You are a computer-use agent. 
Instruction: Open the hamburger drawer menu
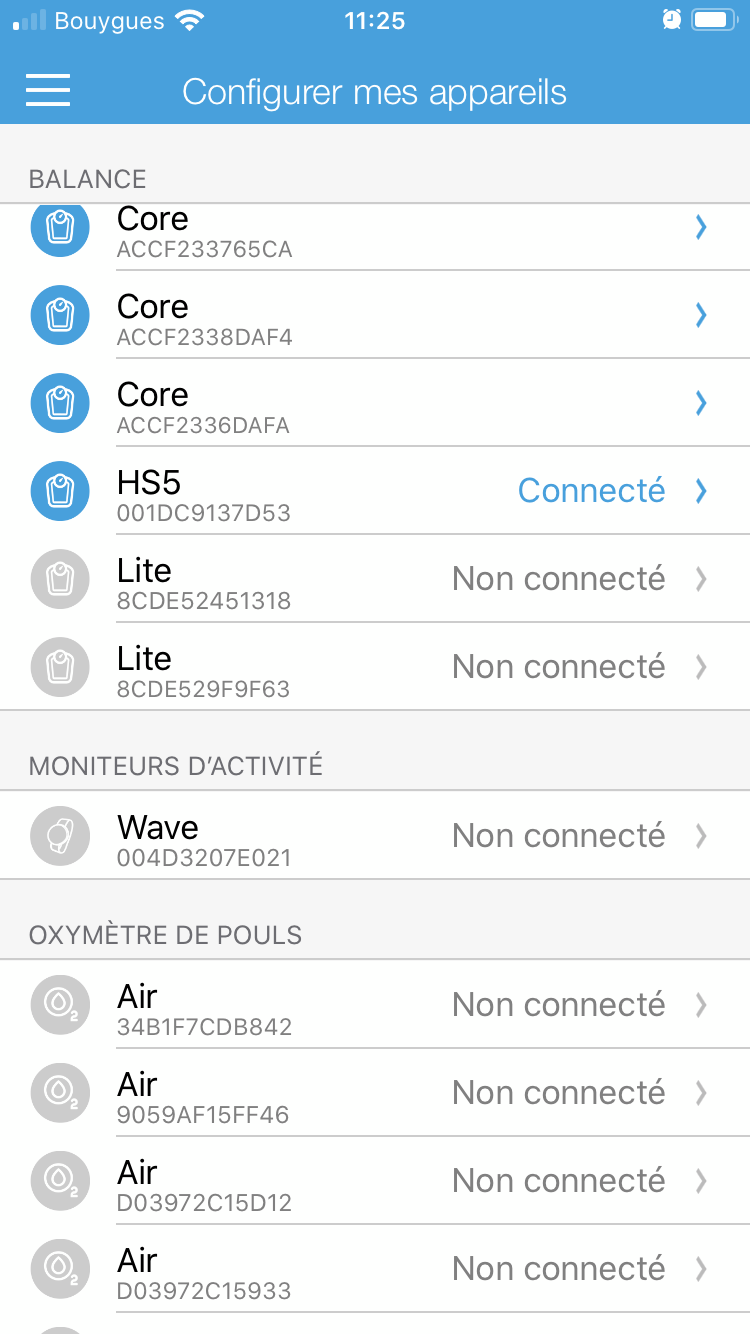(x=48, y=91)
